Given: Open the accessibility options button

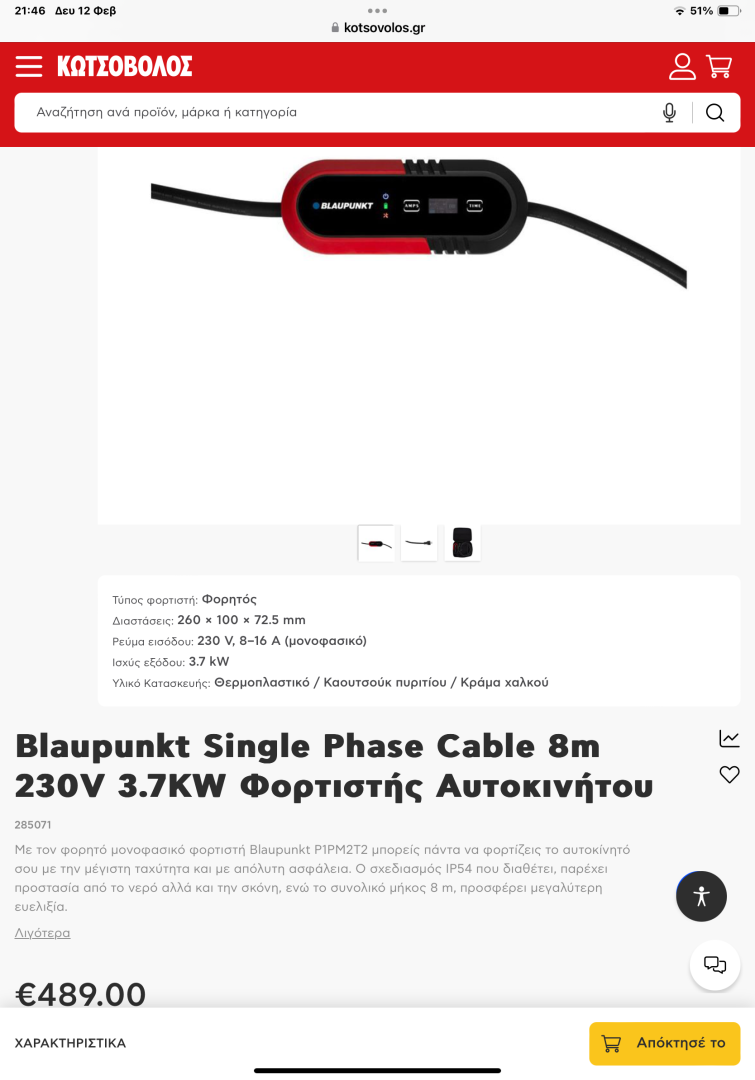Looking at the screenshot, I should pos(701,896).
